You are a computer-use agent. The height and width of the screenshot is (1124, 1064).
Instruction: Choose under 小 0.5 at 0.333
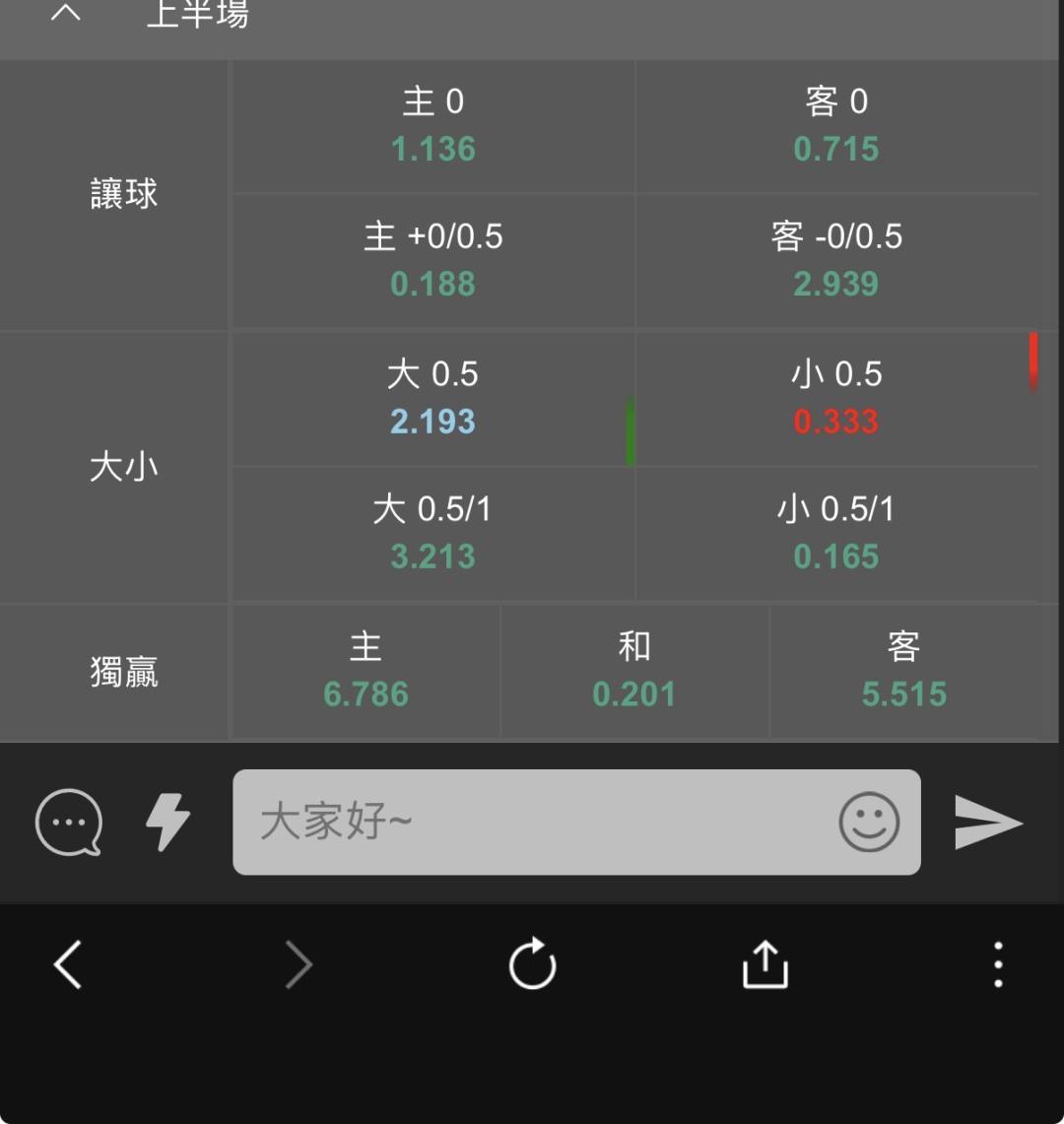click(x=836, y=399)
